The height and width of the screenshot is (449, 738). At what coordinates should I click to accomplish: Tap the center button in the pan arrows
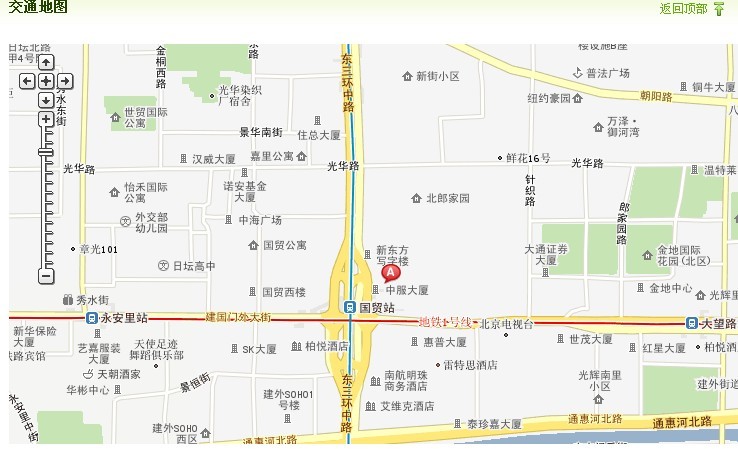click(x=46, y=81)
